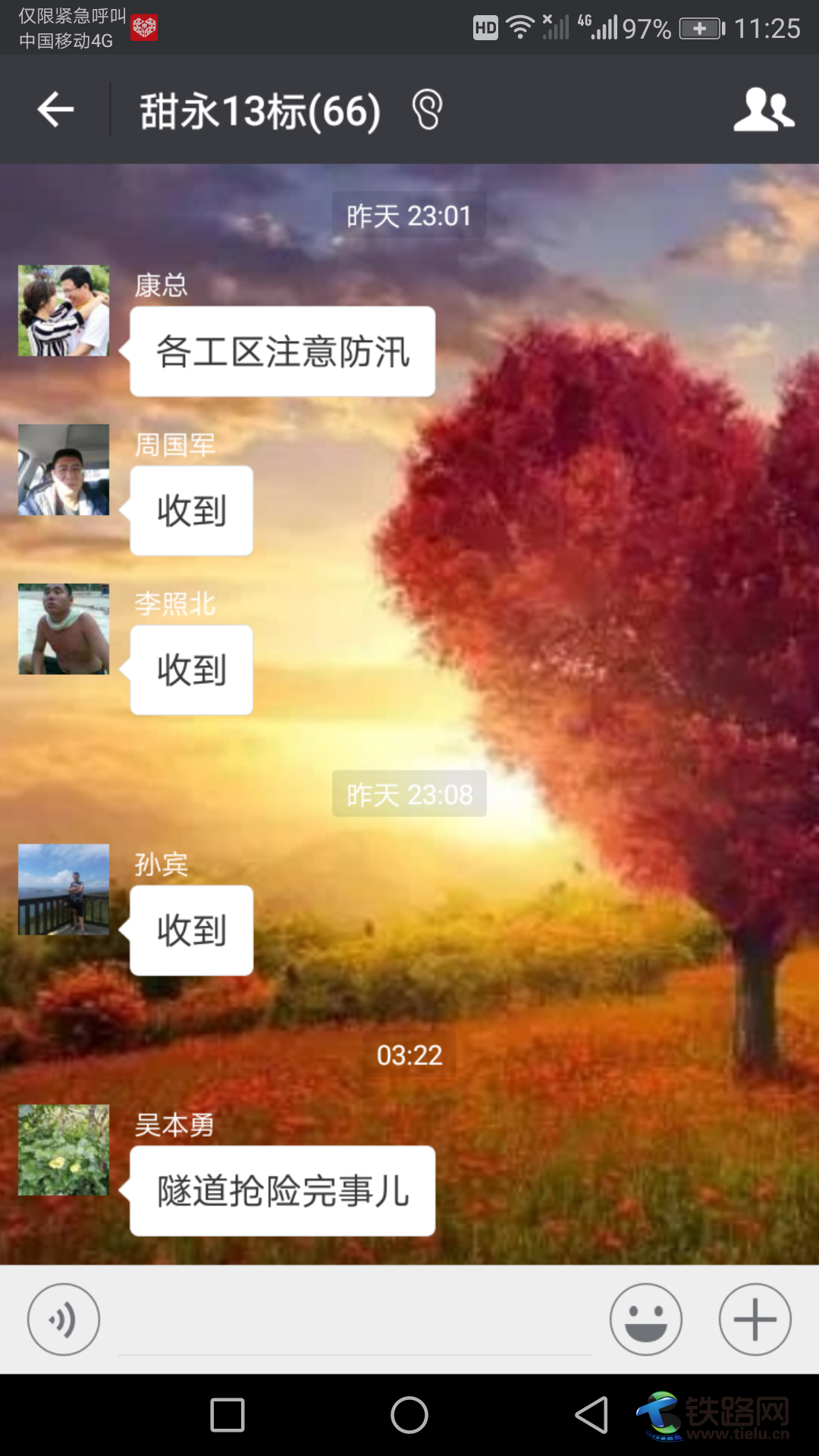Switch to voice message input
This screenshot has height=1456, width=819.
coord(64,1319)
